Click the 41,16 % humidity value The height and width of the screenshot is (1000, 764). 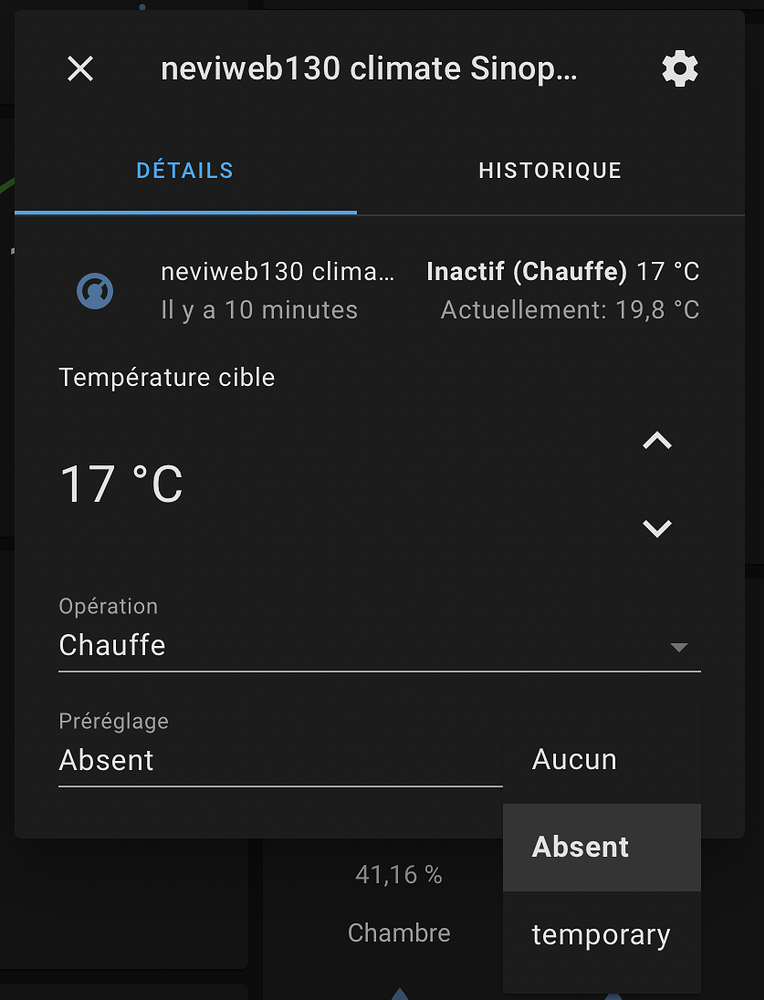399,874
